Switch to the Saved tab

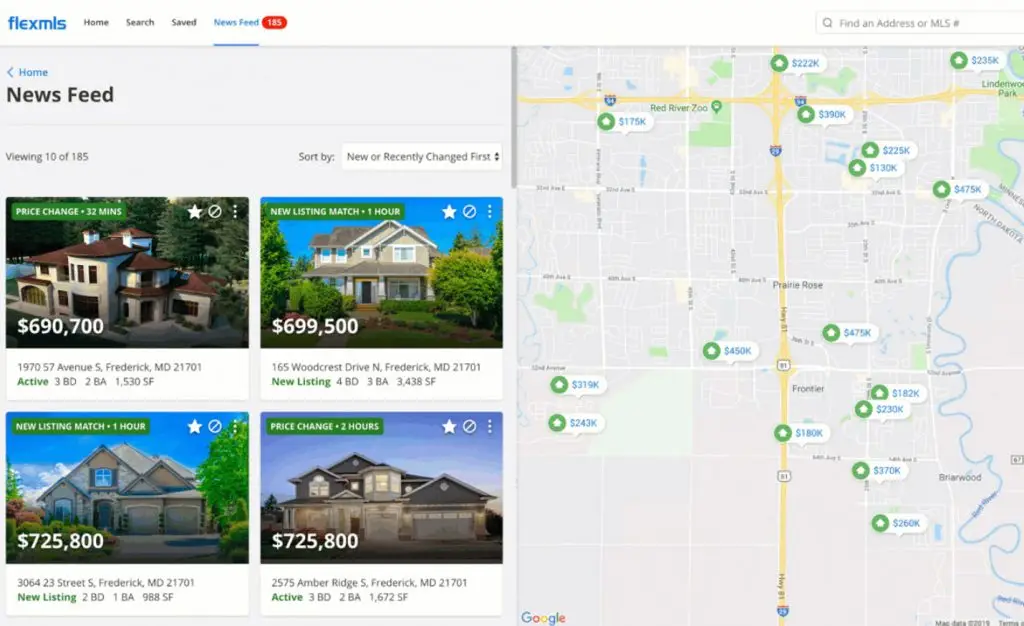184,22
